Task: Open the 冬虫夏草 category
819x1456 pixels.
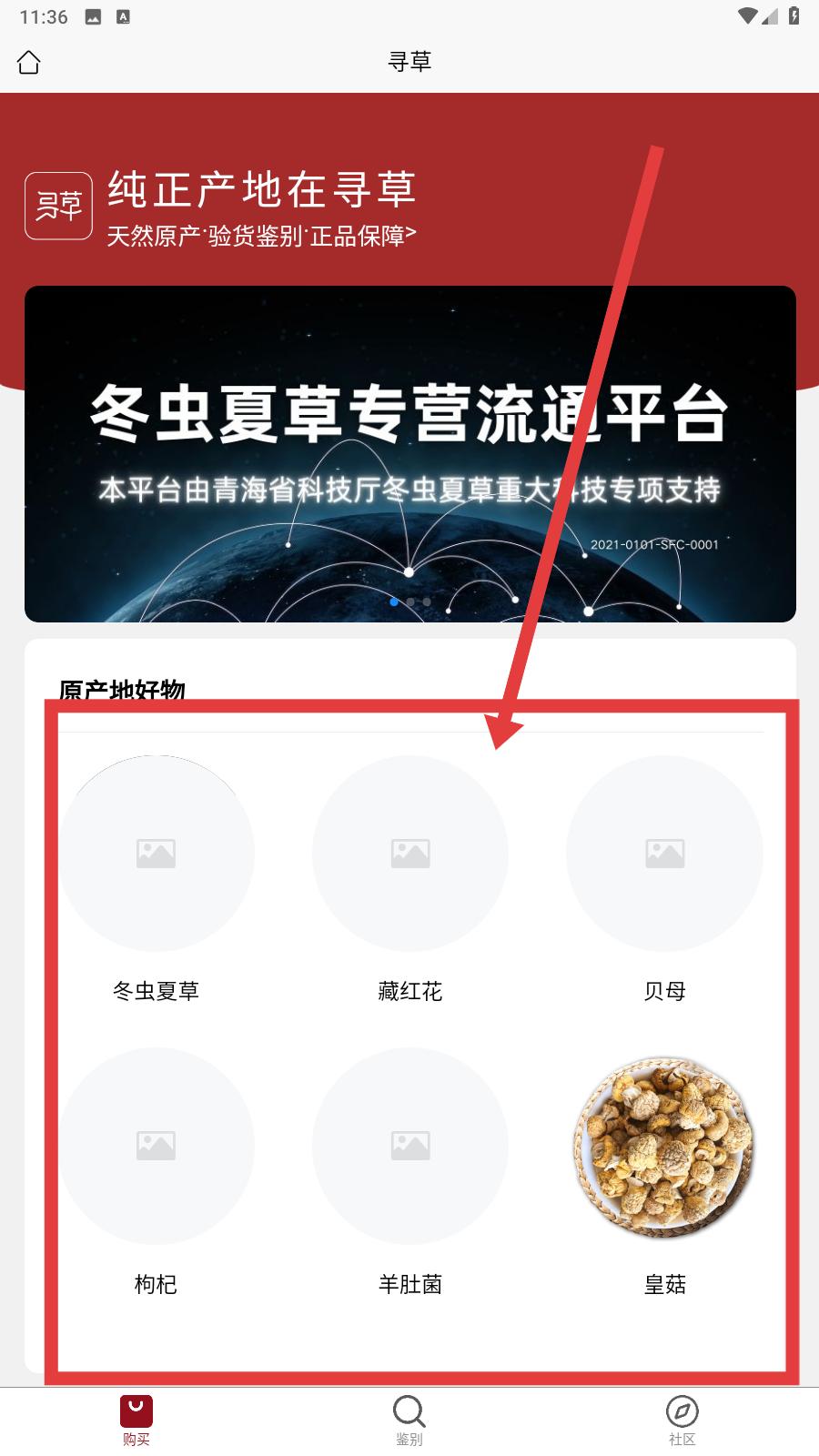Action: [156, 880]
